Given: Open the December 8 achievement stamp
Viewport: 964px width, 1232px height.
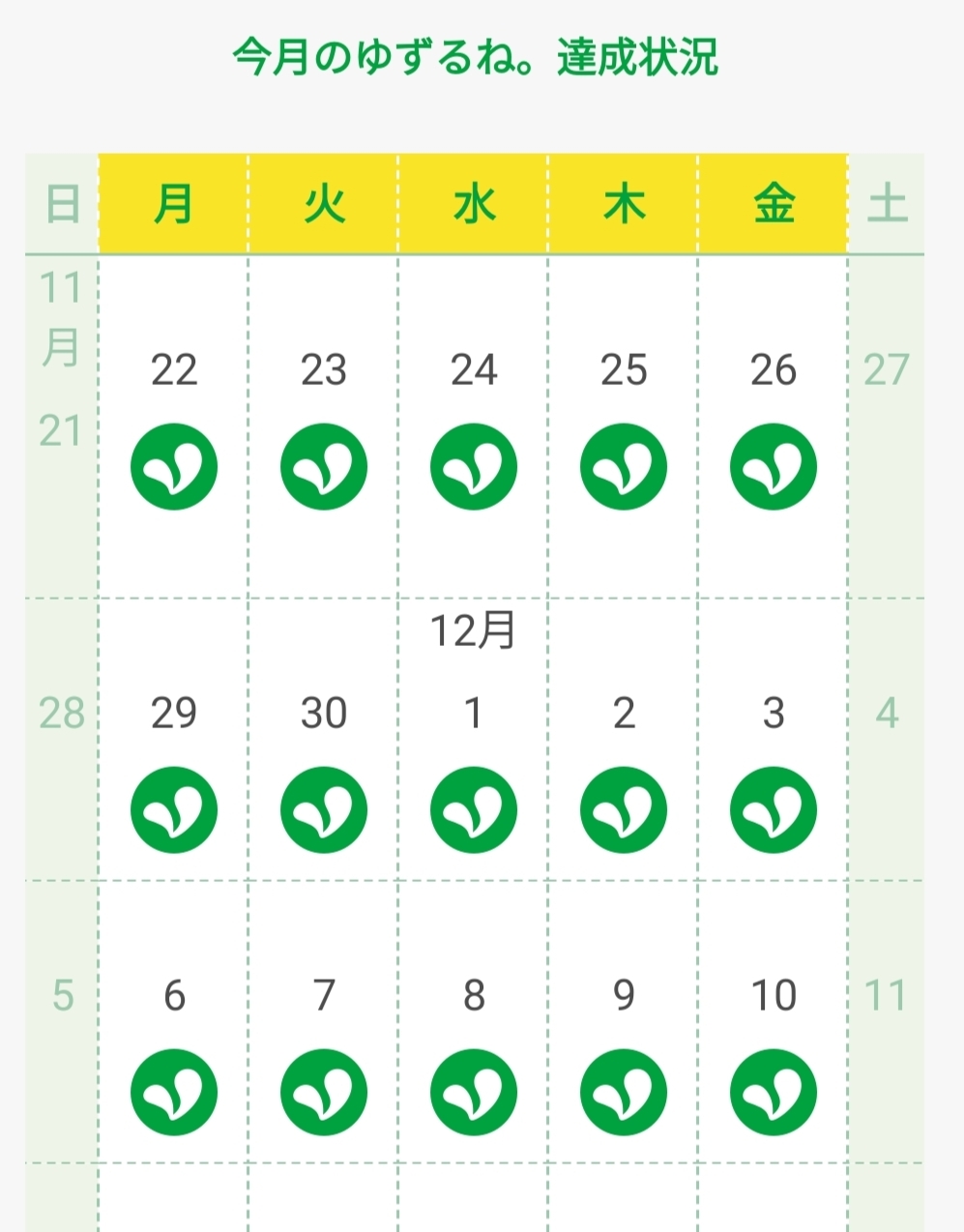Looking at the screenshot, I should (474, 1093).
